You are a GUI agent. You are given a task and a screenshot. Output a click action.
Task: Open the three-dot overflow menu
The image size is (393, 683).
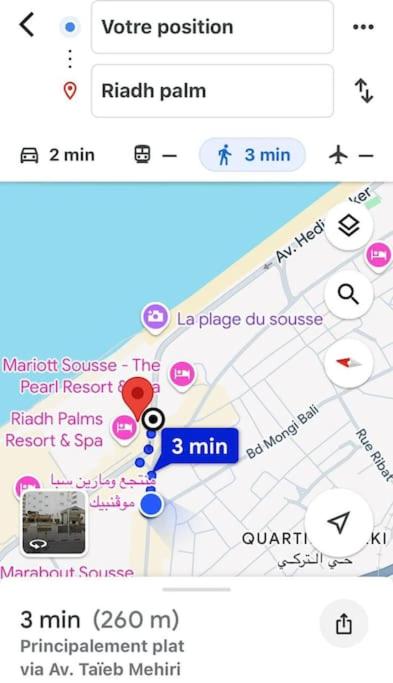pos(363,27)
